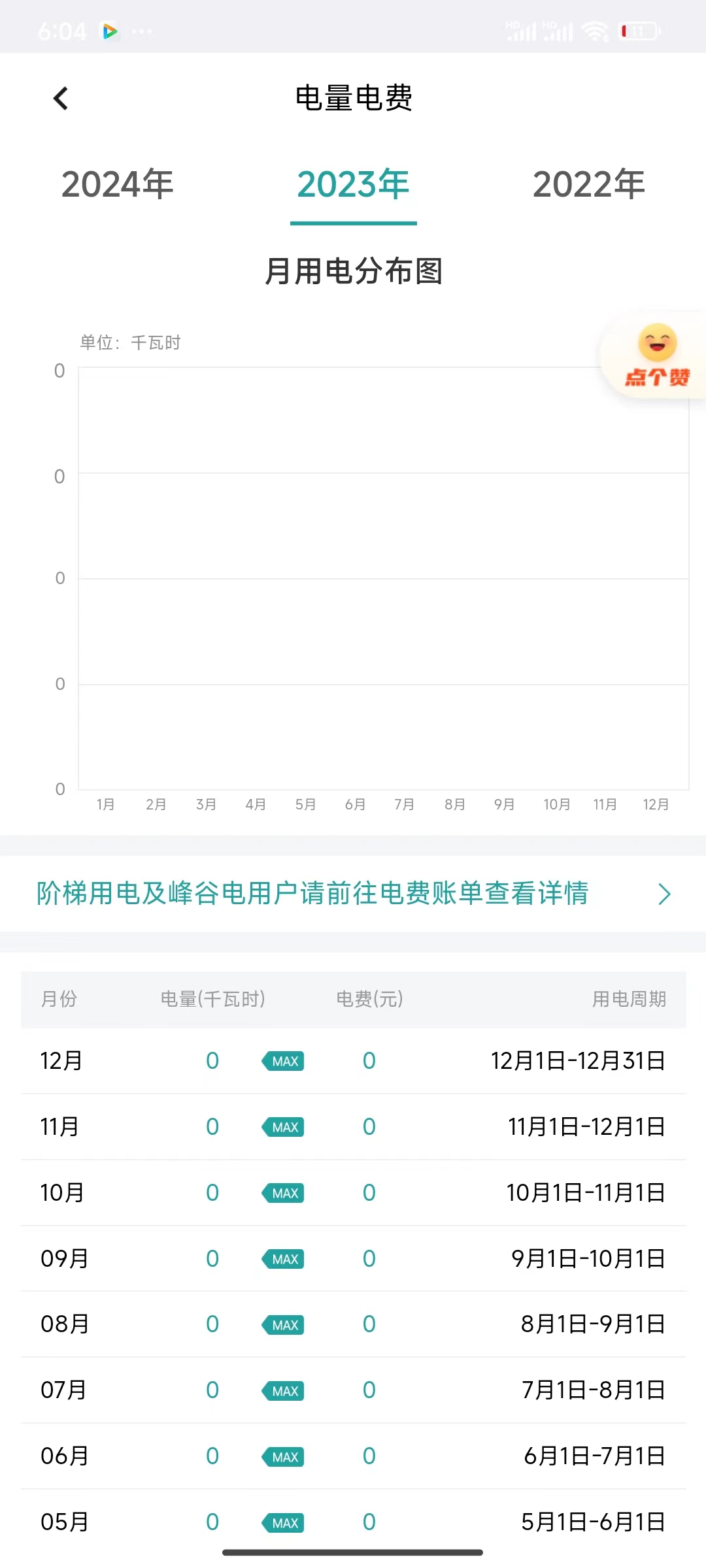
Task: Switch to the 2024年 tab
Action: coord(118,184)
